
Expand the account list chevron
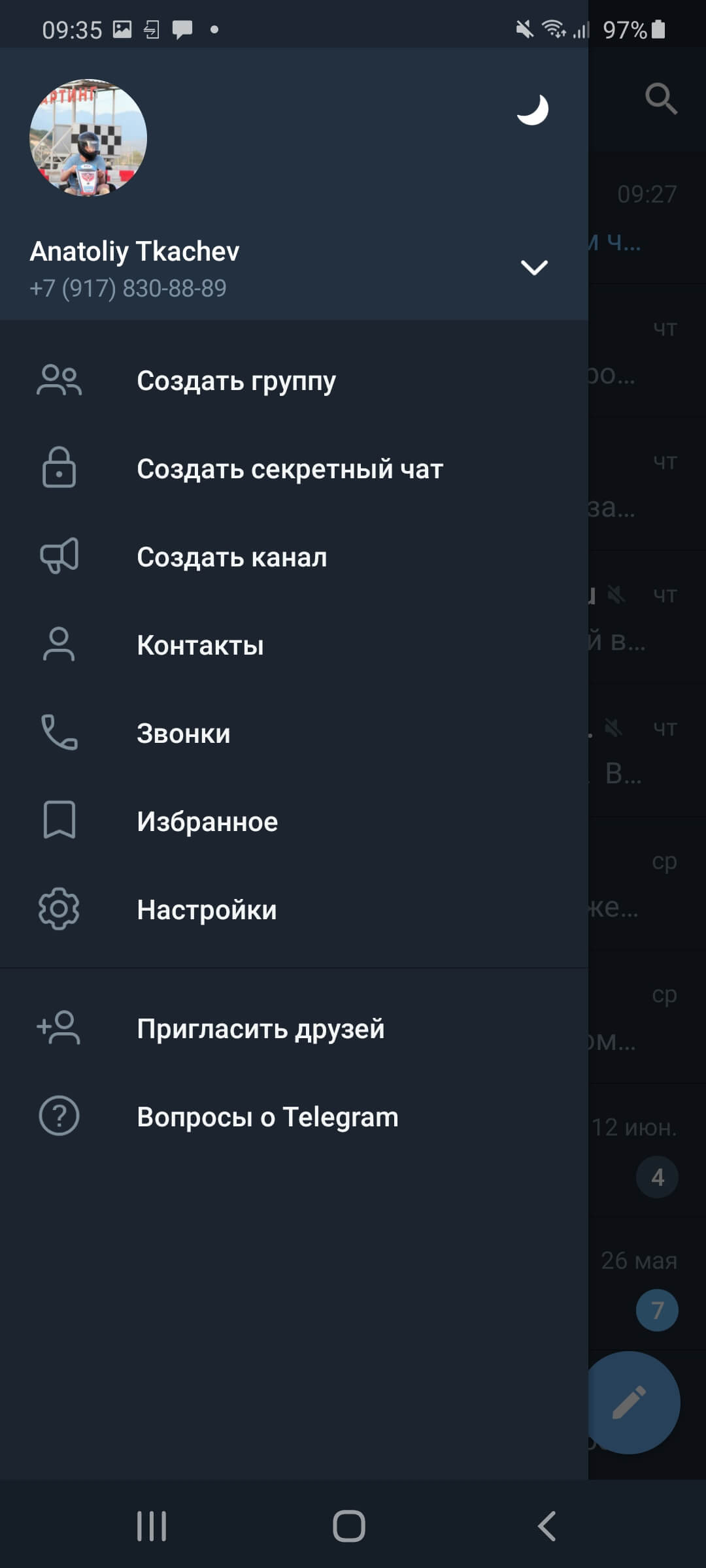tap(534, 267)
